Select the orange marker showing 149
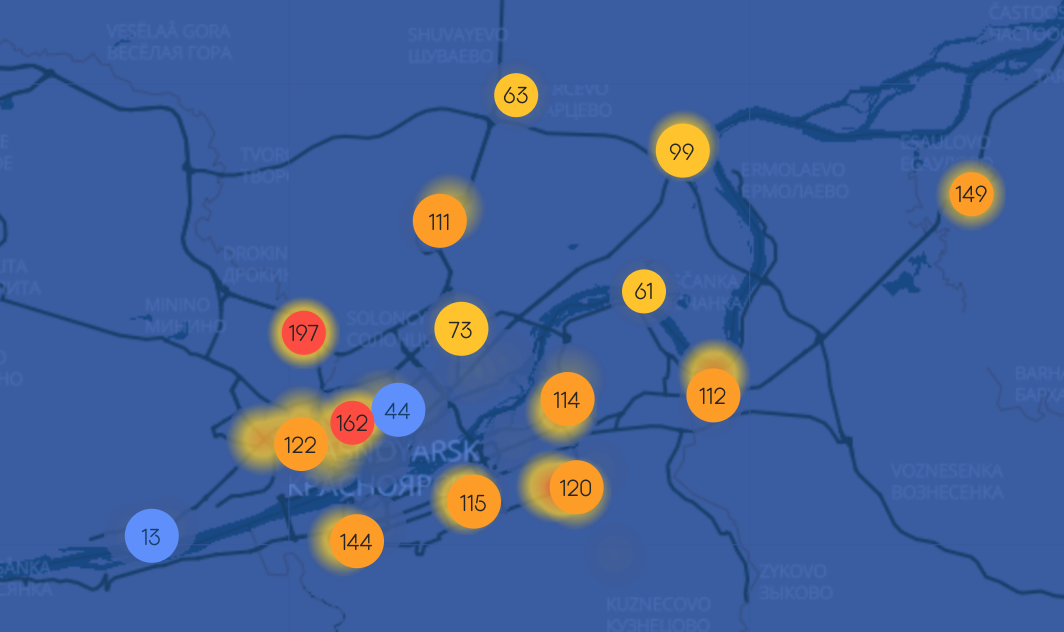Viewport: 1064px width, 632px height. click(971, 194)
